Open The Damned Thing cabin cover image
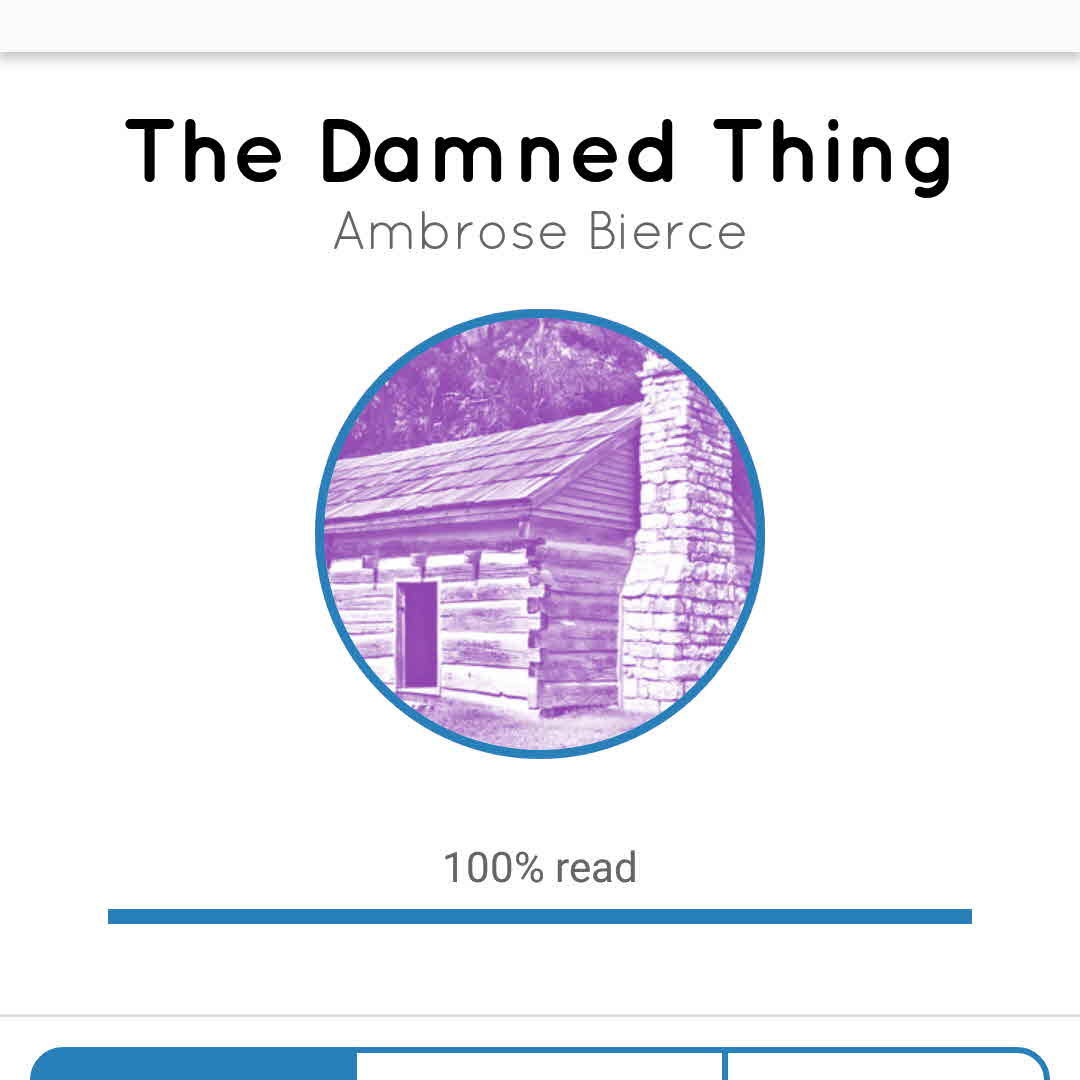This screenshot has width=1080, height=1080. point(540,534)
